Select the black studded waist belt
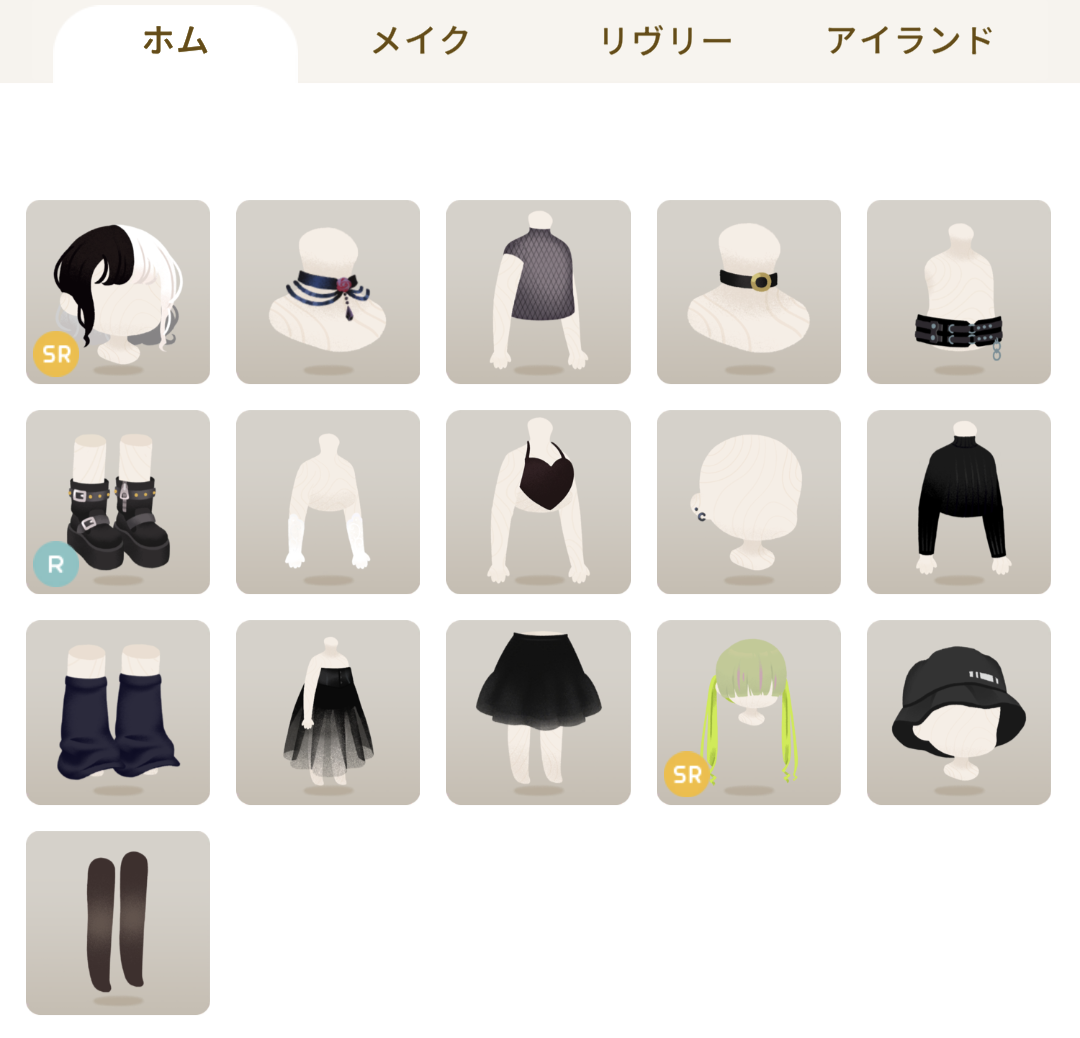The height and width of the screenshot is (1038, 1080). pyautogui.click(x=958, y=292)
